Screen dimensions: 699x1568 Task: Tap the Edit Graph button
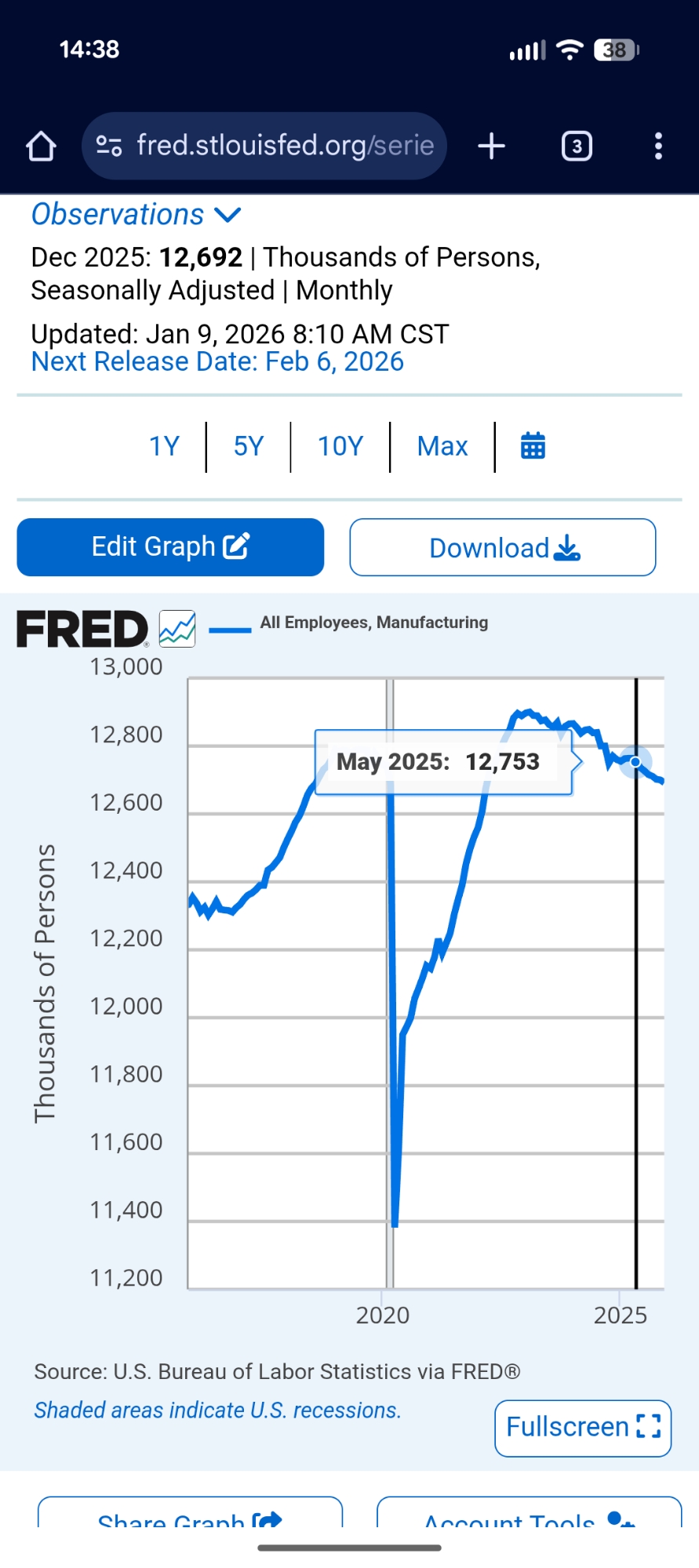coord(170,547)
